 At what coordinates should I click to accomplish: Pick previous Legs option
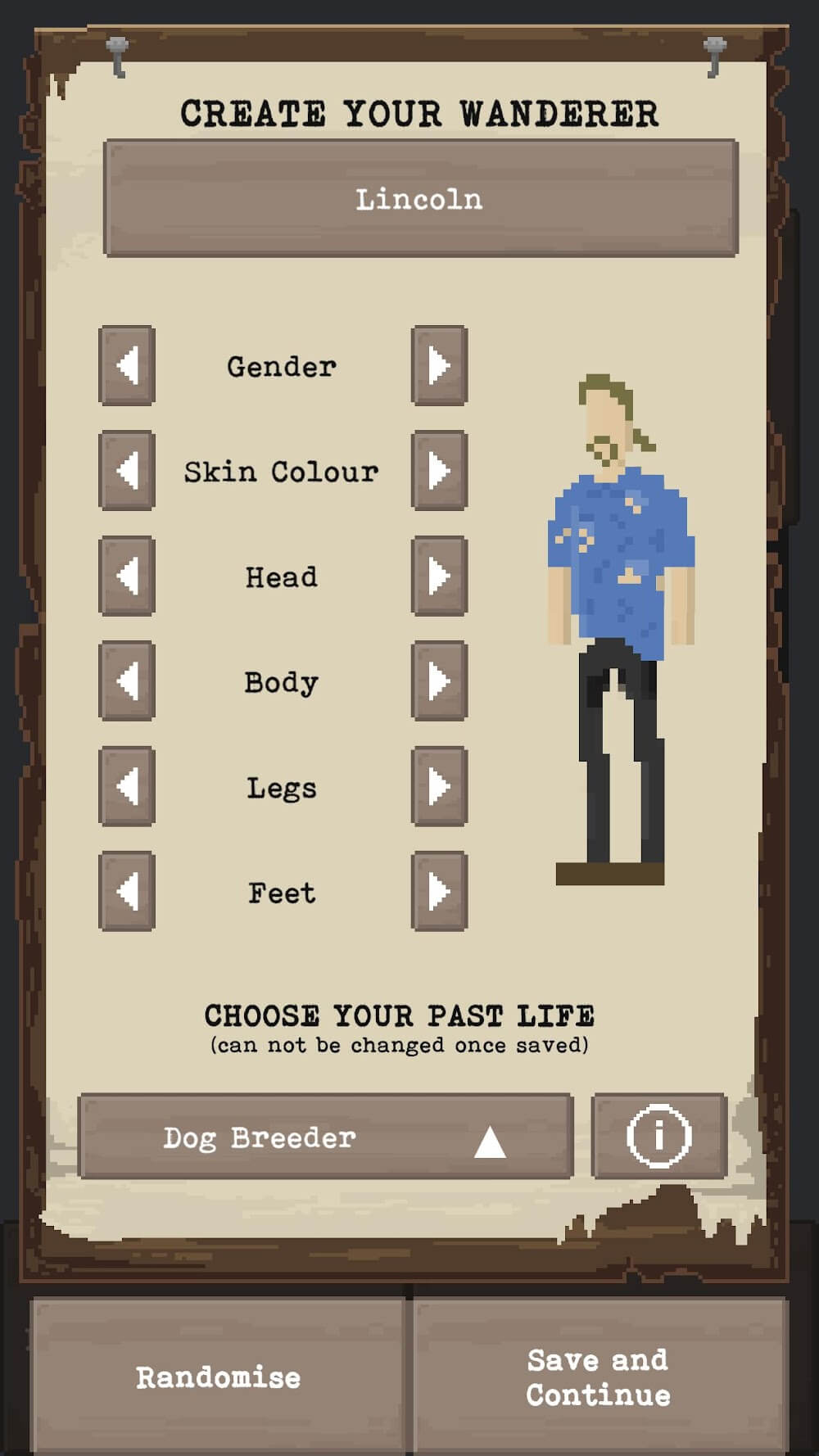(127, 786)
